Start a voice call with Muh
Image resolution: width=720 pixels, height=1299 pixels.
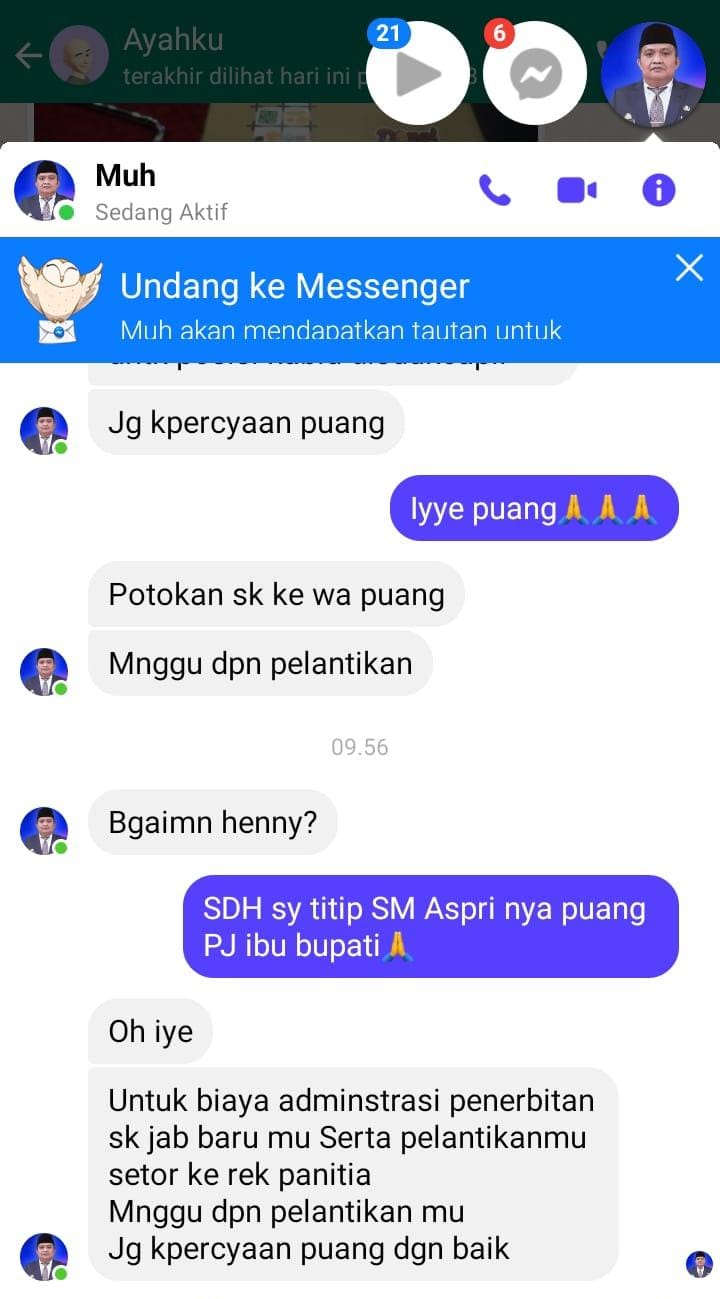(494, 190)
